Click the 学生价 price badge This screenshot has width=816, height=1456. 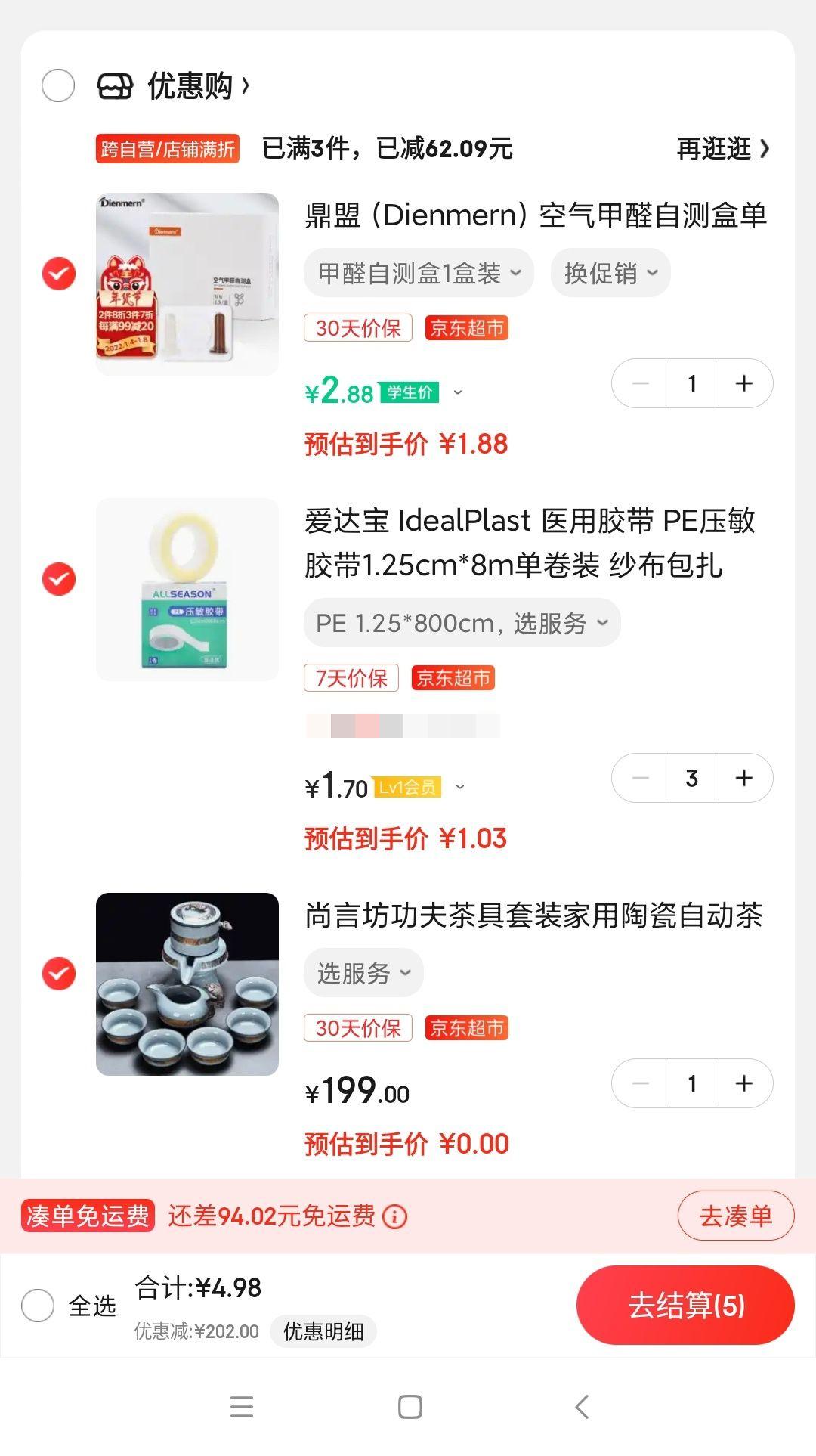point(410,392)
